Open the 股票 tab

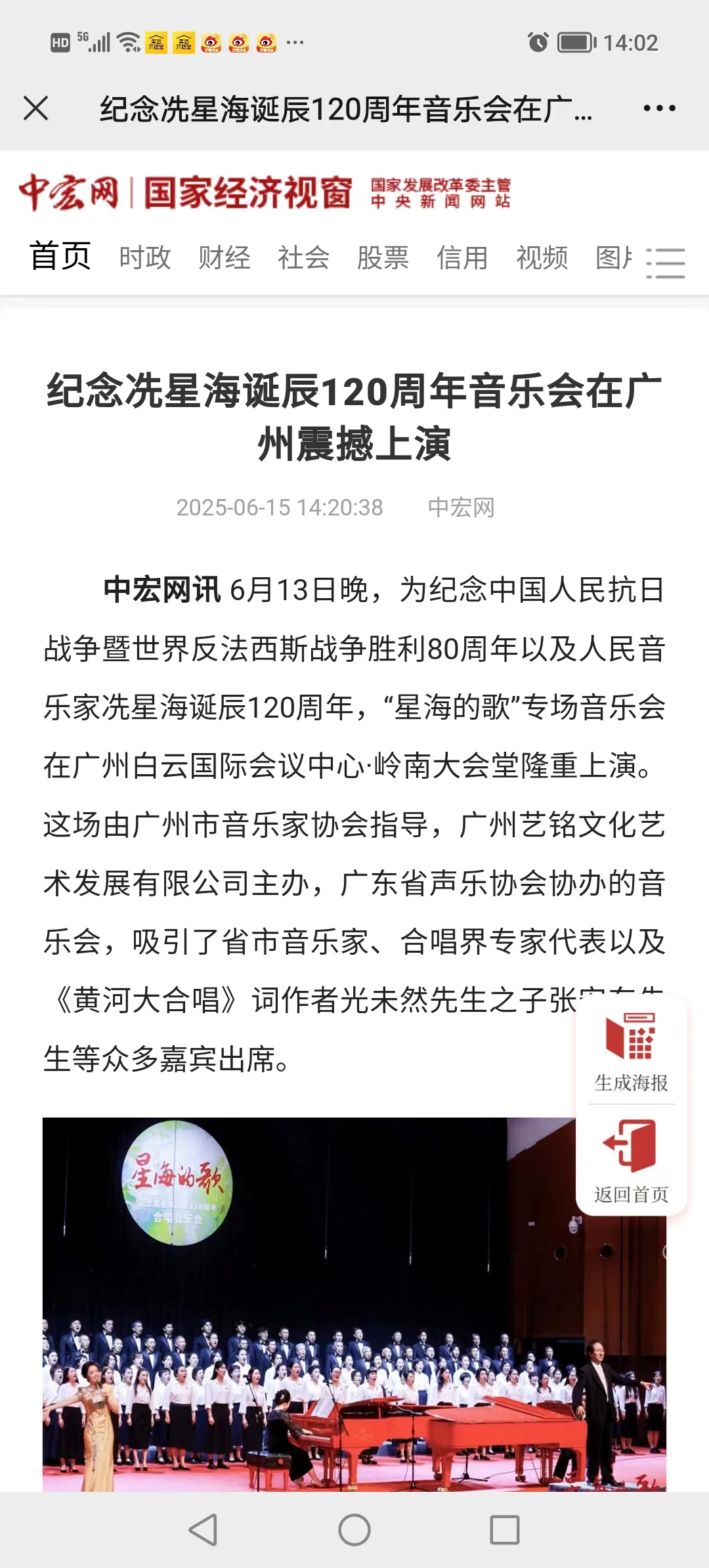(383, 257)
